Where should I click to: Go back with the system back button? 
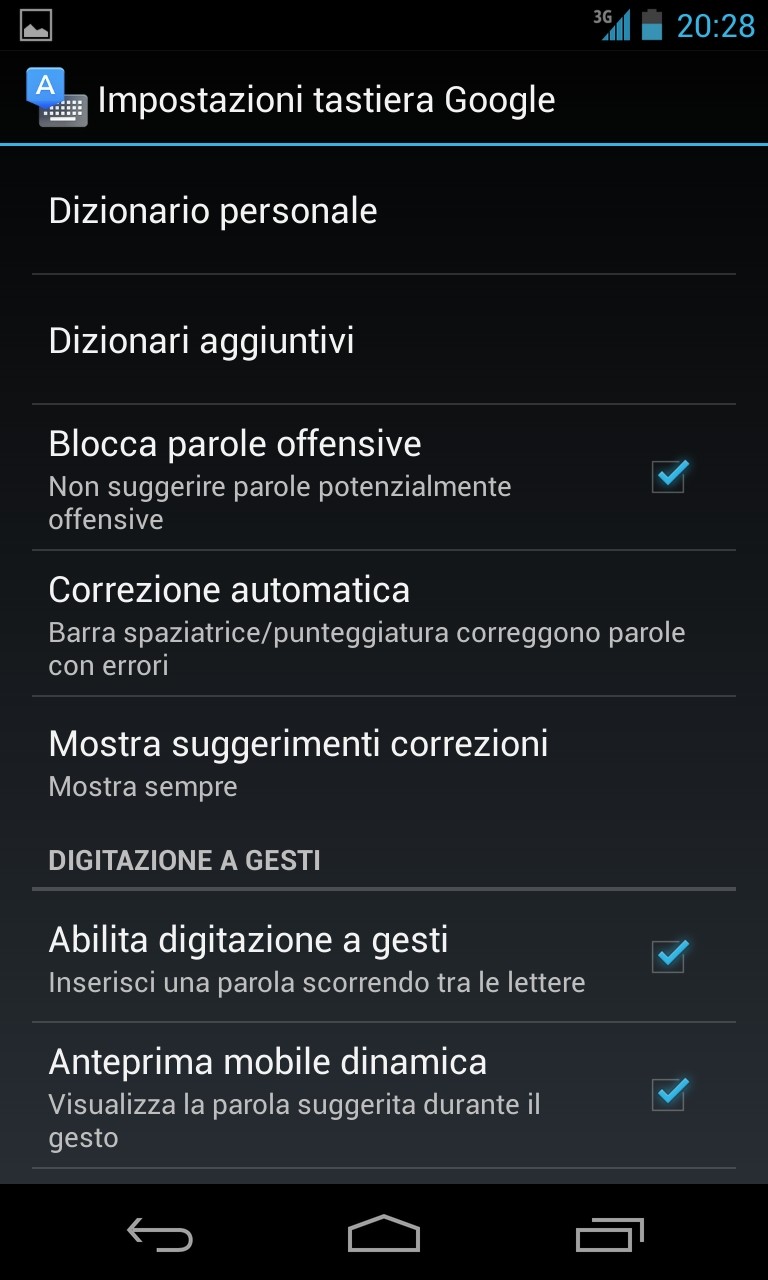(x=160, y=1234)
